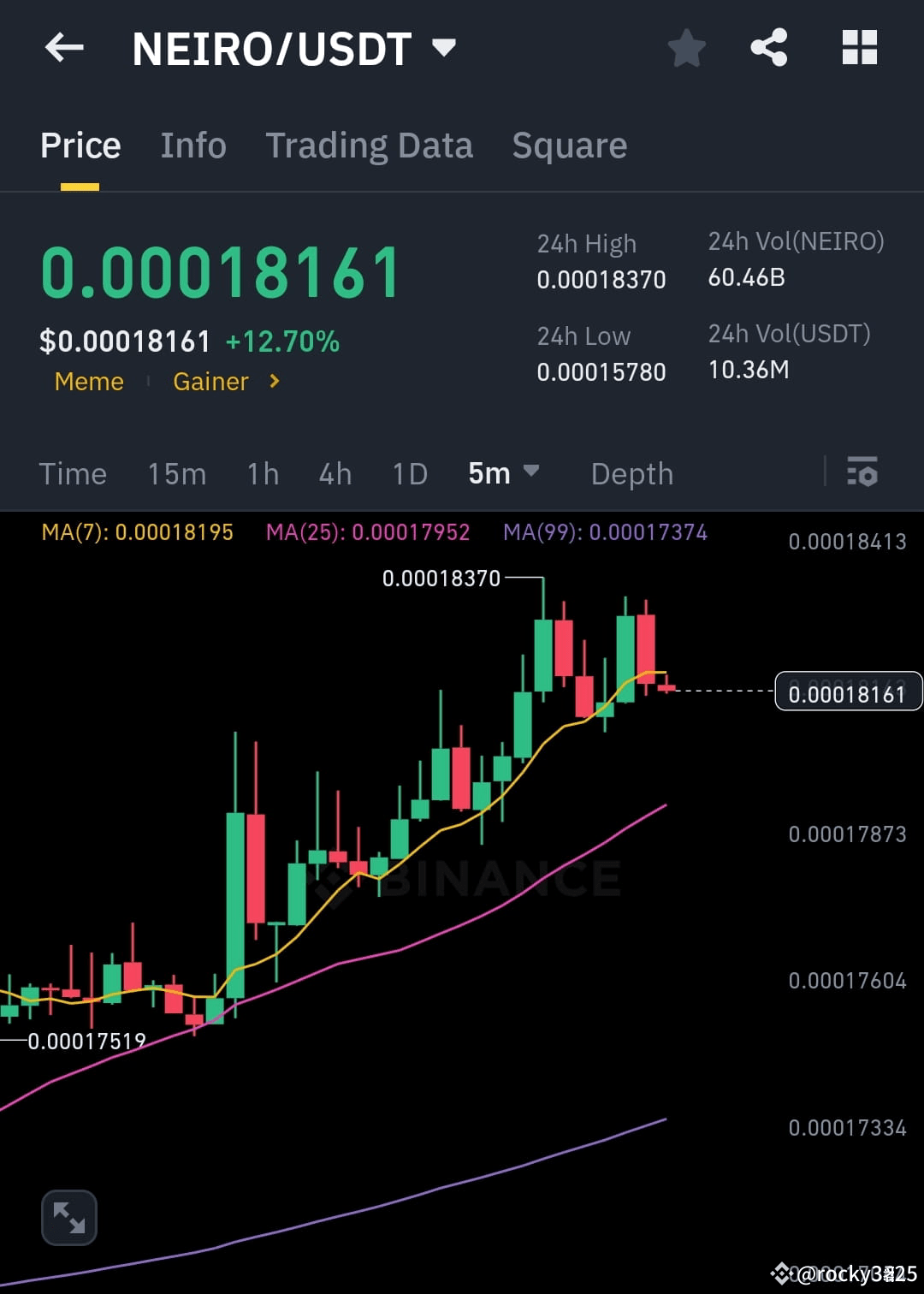Open the Meme category link

pyautogui.click(x=88, y=383)
